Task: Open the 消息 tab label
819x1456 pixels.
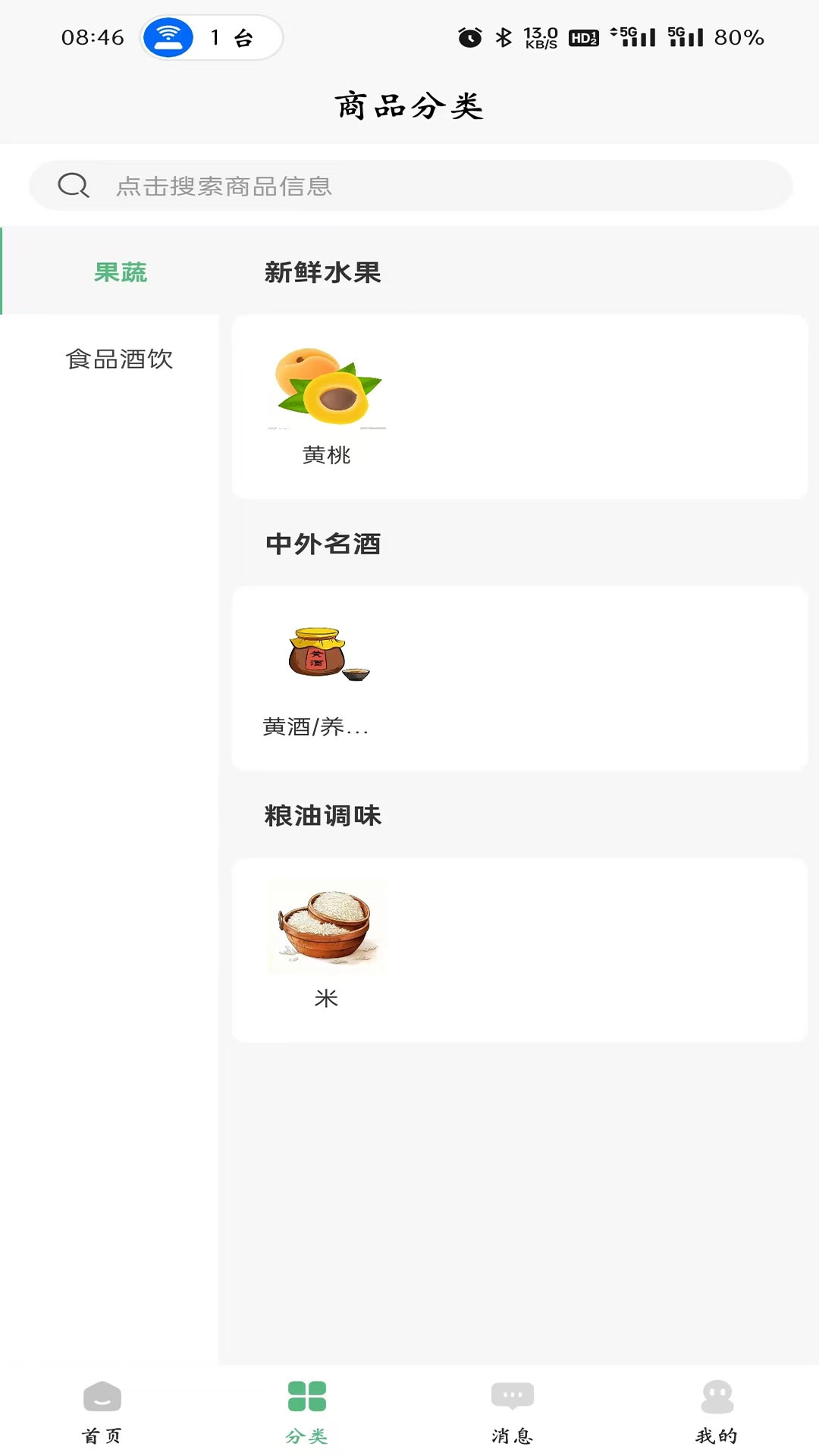Action: tap(514, 1433)
